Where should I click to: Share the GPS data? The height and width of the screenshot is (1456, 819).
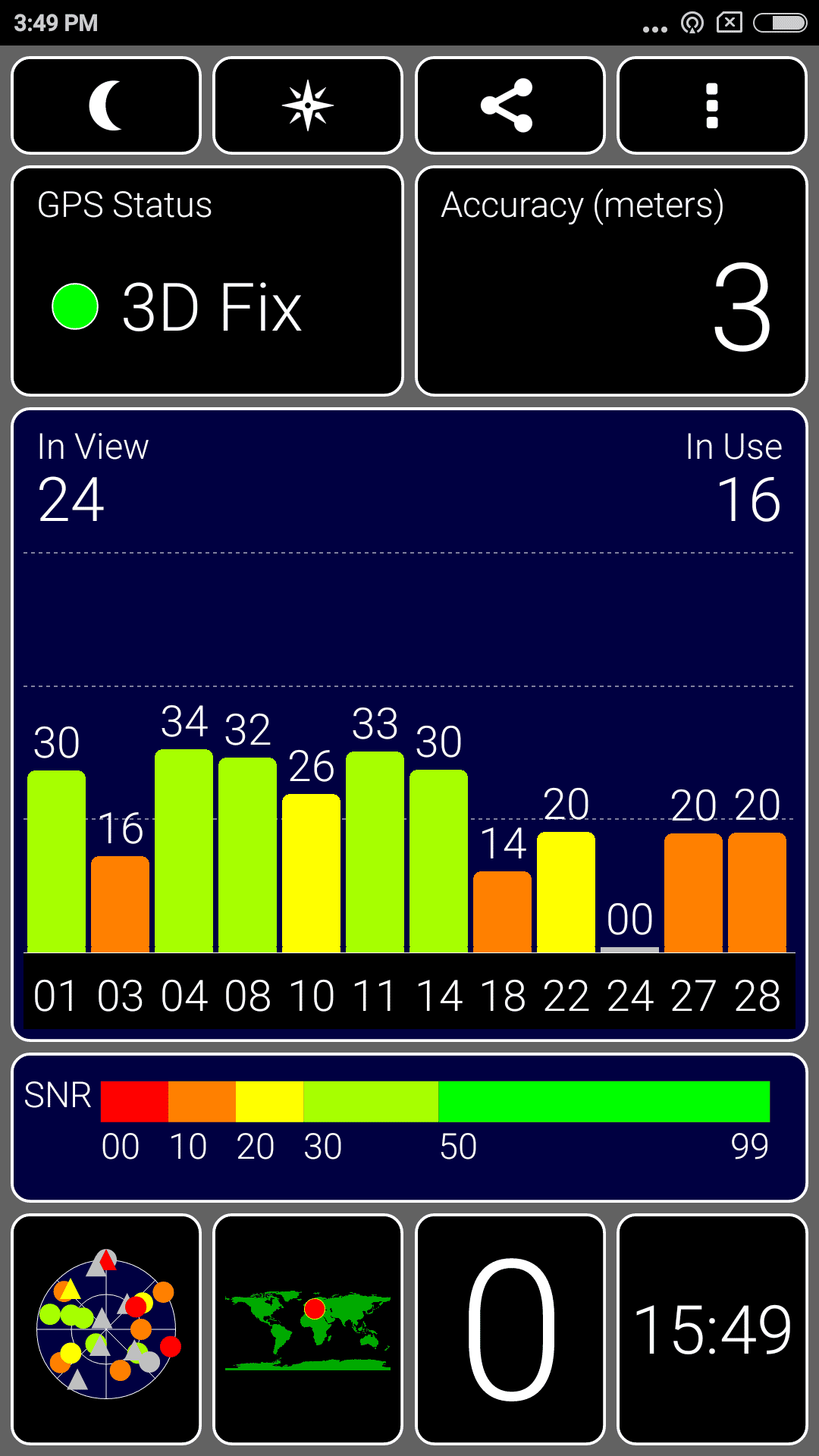(x=510, y=105)
